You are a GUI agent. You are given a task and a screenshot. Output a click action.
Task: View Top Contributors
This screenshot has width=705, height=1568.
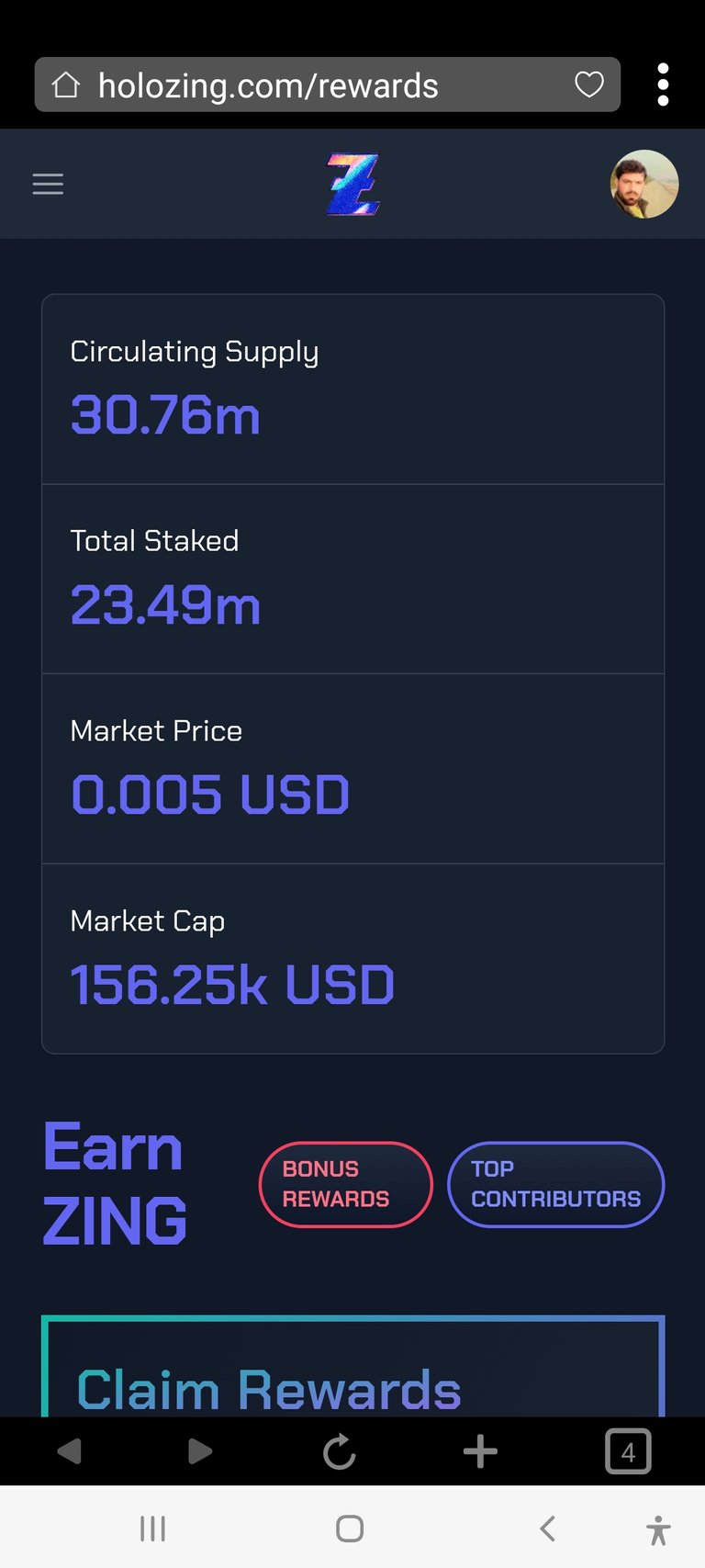coord(555,1184)
